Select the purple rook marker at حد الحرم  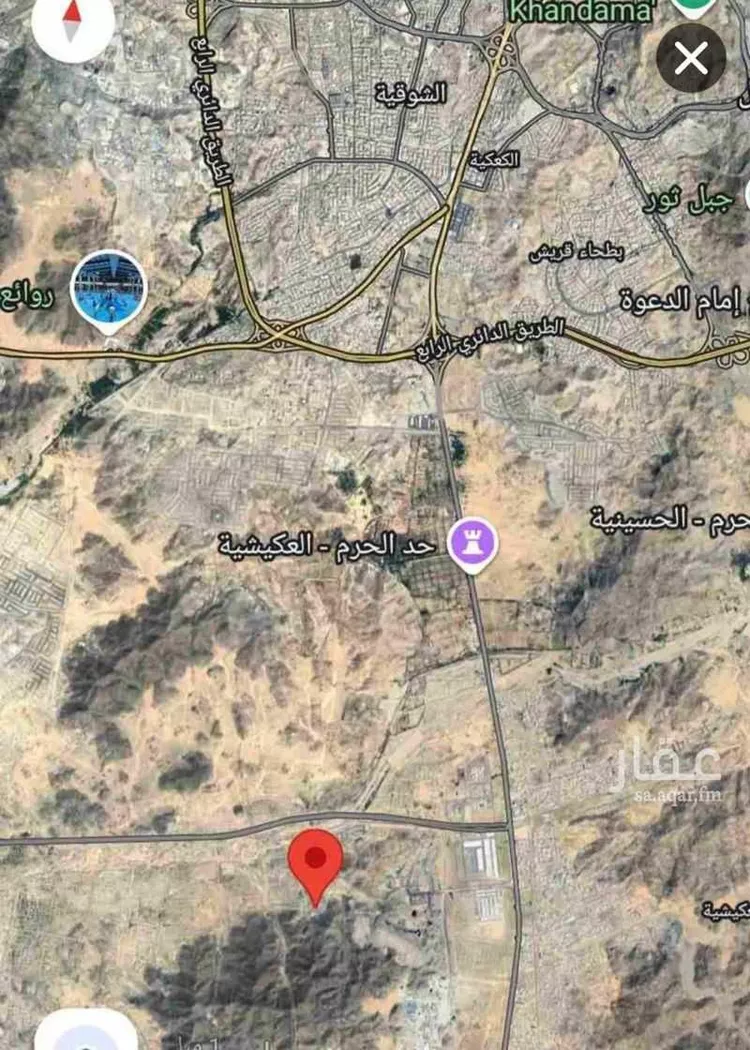point(471,540)
